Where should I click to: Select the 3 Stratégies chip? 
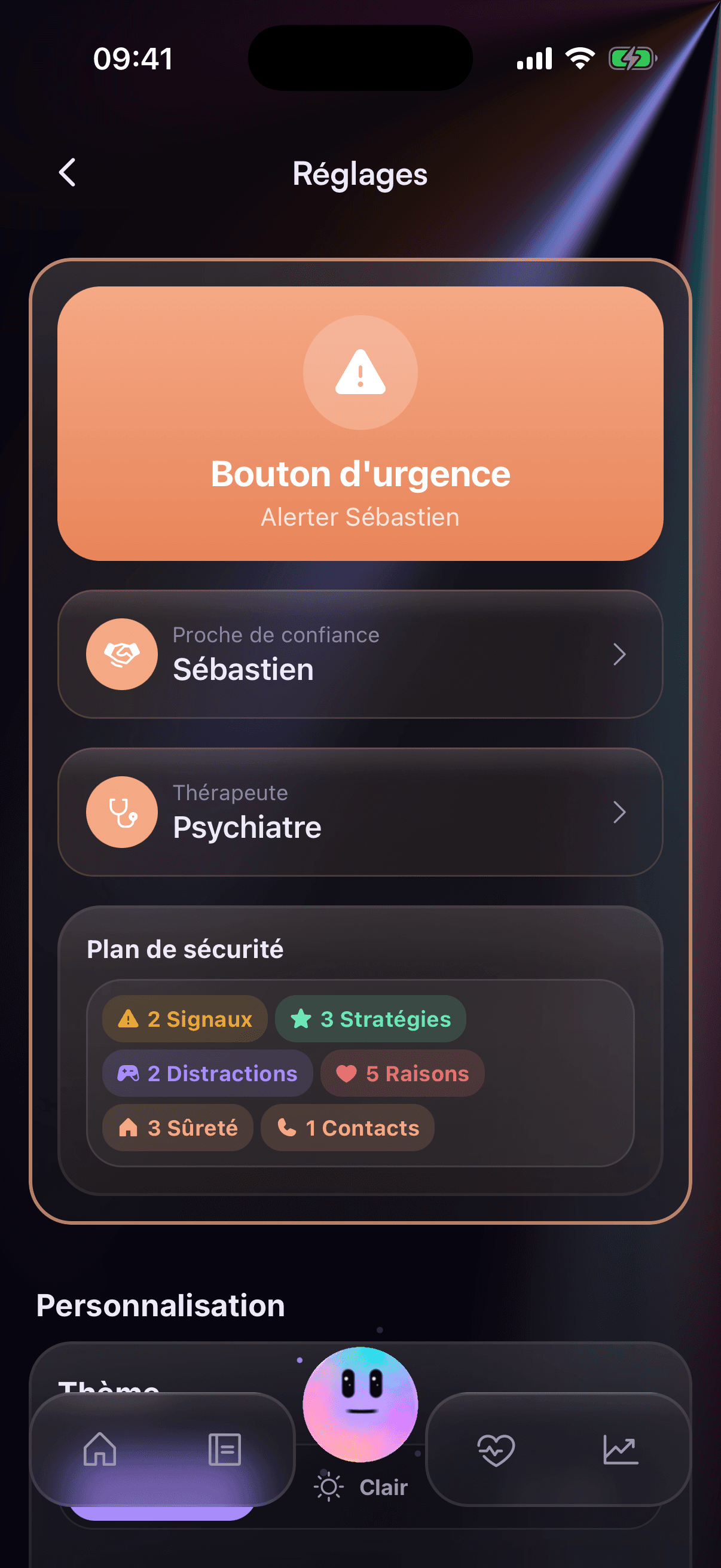click(x=369, y=1018)
